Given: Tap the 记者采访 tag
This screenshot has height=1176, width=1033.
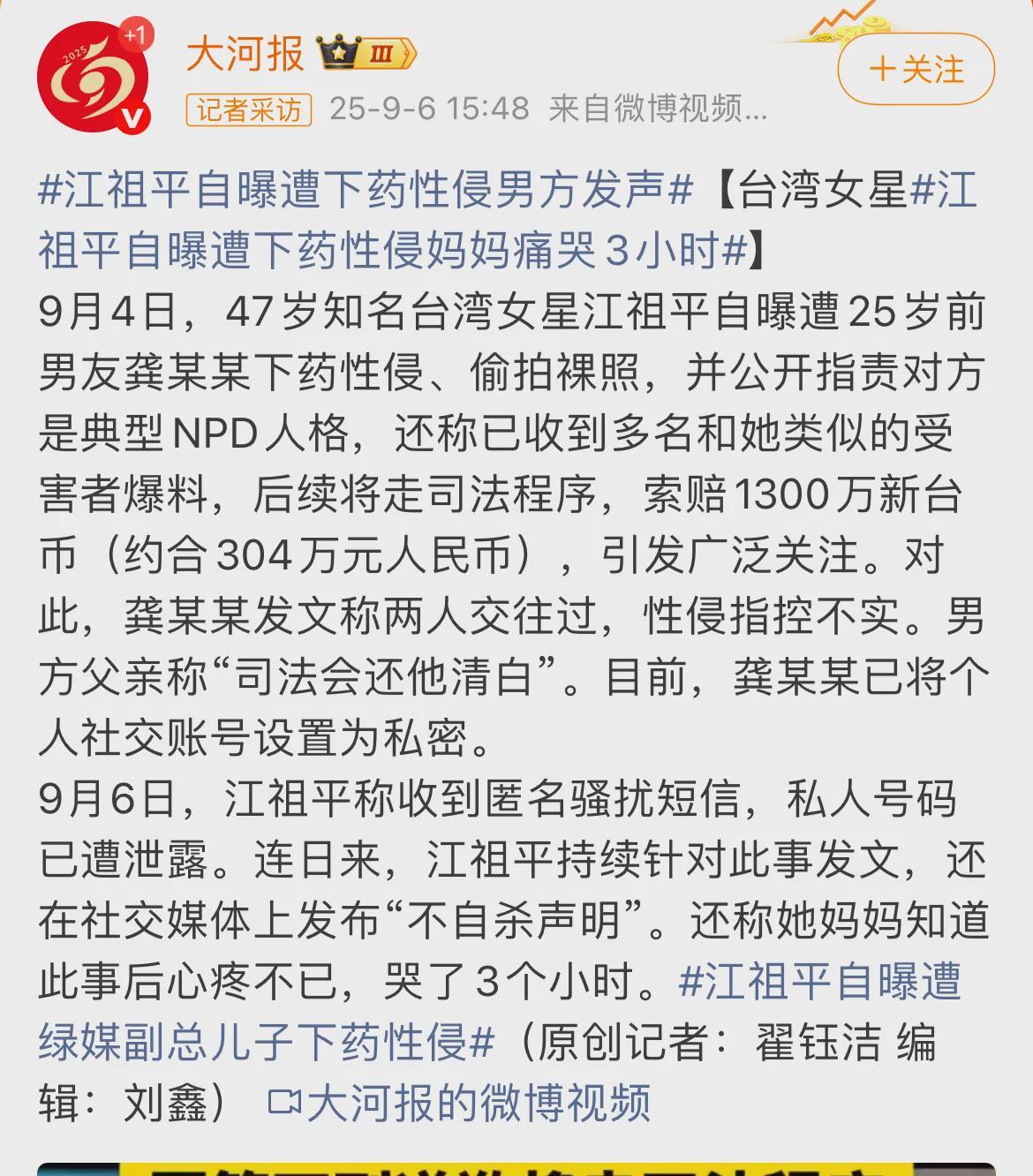Looking at the screenshot, I should 248,109.
